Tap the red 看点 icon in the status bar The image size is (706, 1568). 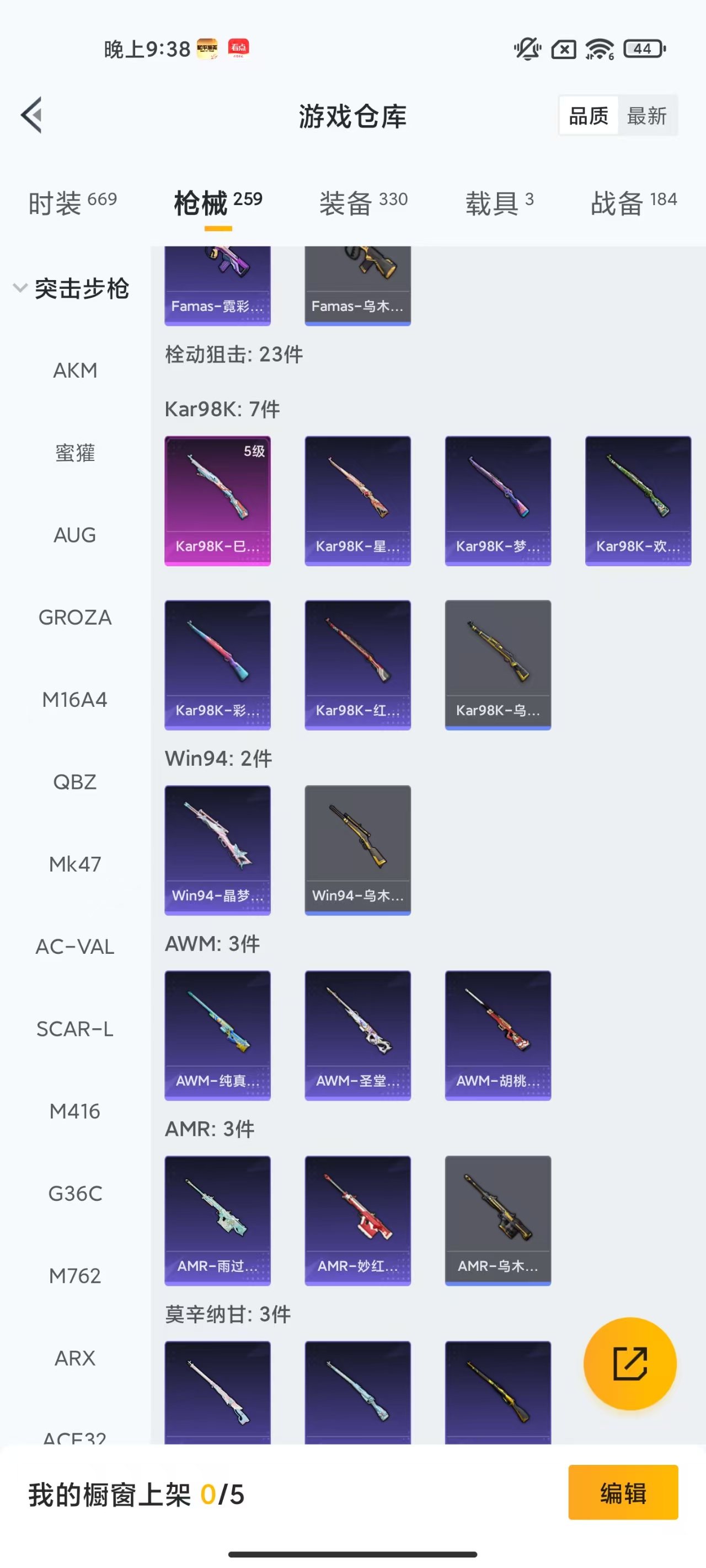[238, 49]
